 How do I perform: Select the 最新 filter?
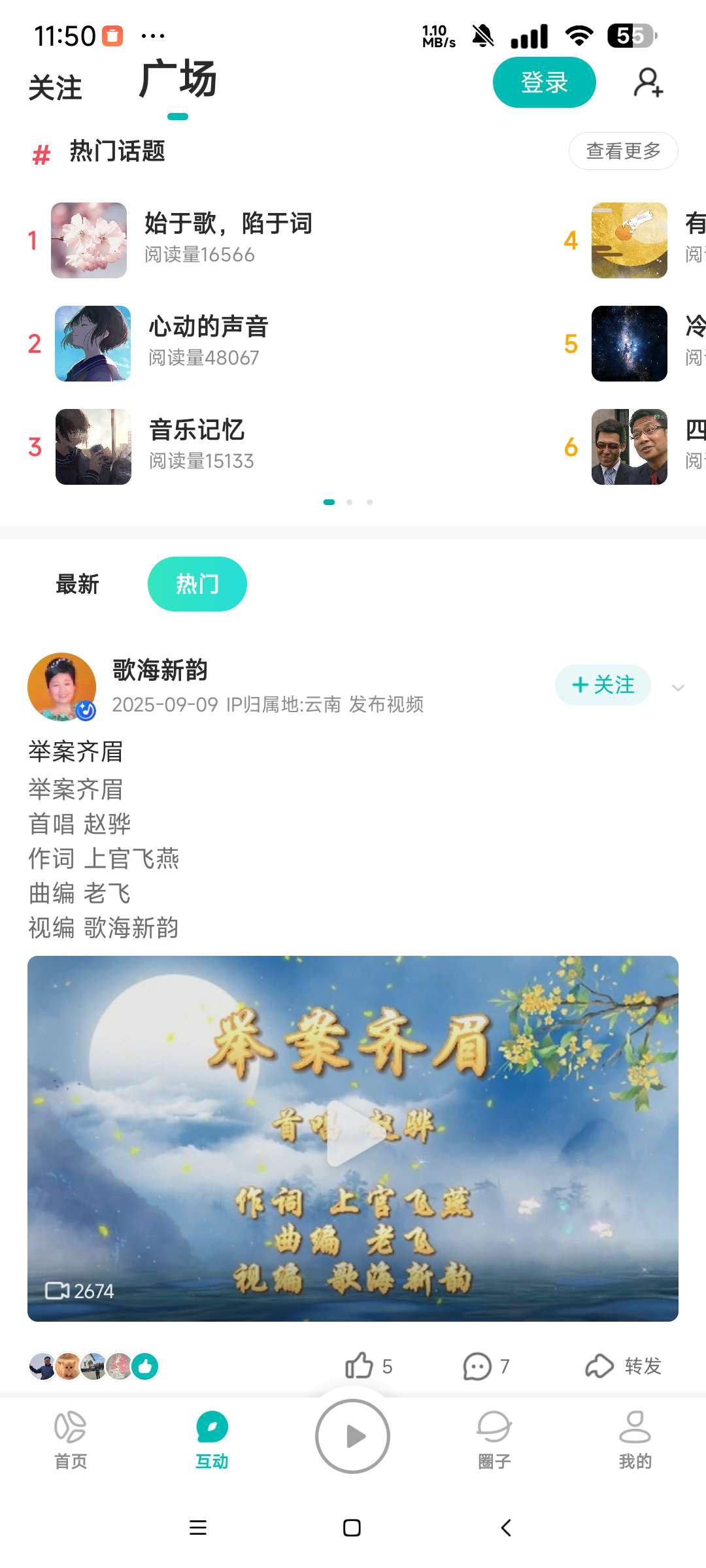77,584
